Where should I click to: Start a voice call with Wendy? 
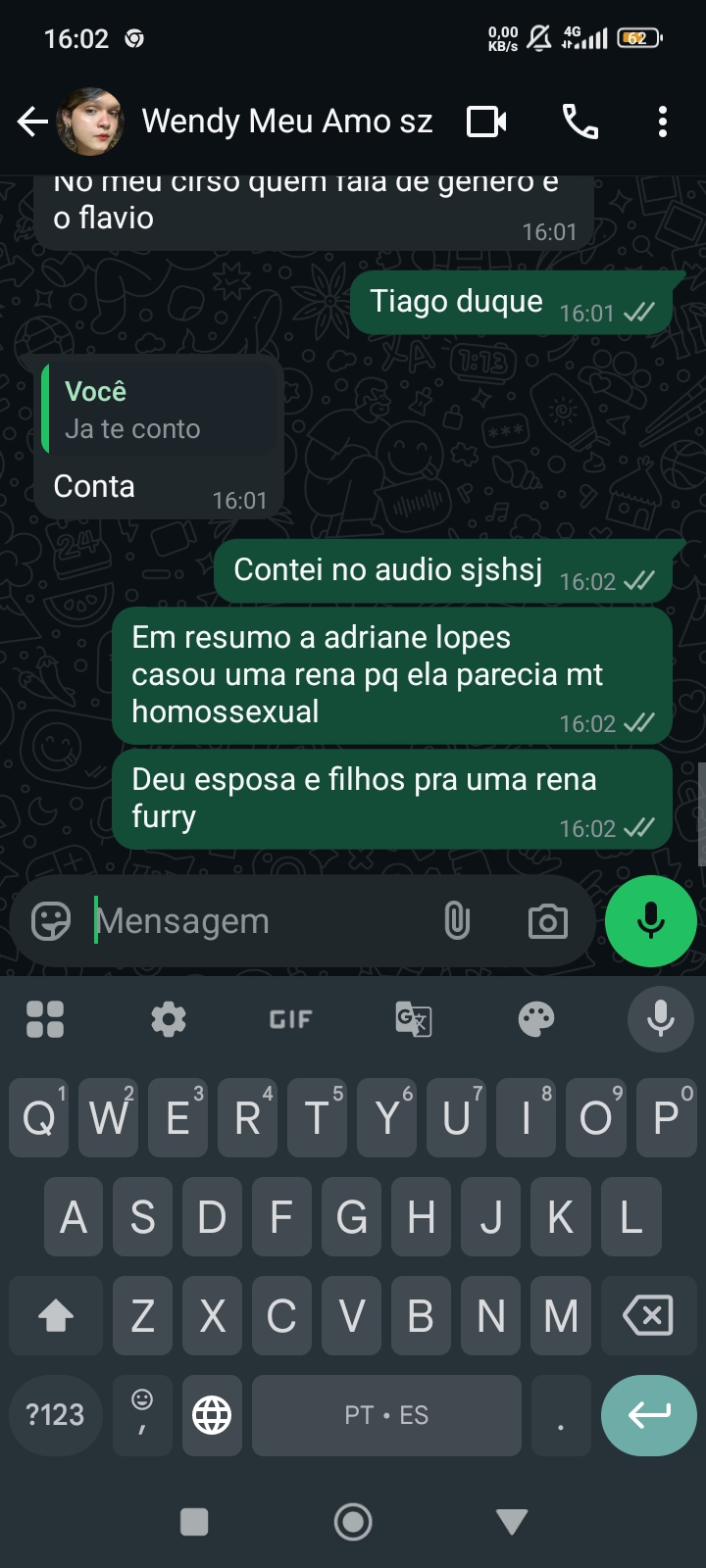(580, 122)
